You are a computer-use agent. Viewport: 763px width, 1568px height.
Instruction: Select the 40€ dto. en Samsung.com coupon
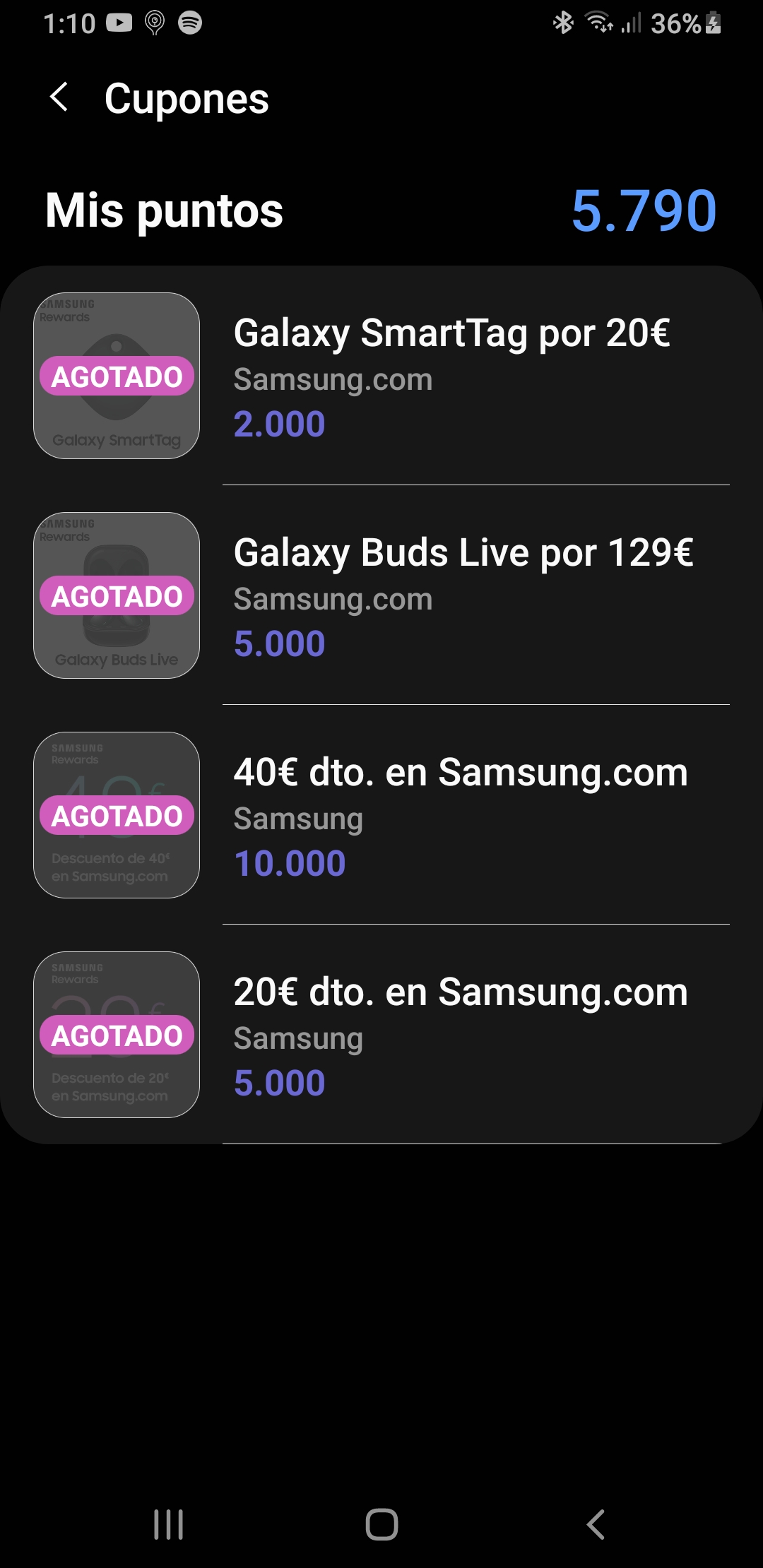[x=461, y=816]
